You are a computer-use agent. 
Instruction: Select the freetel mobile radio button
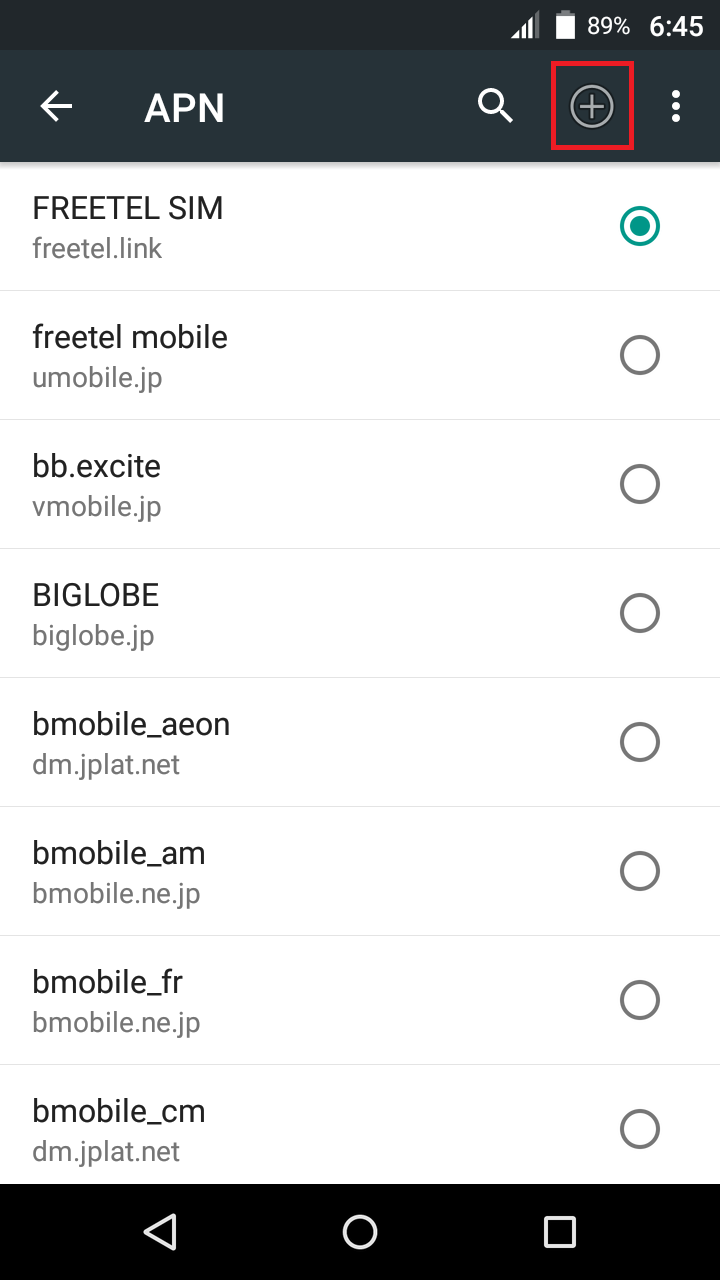coord(640,355)
